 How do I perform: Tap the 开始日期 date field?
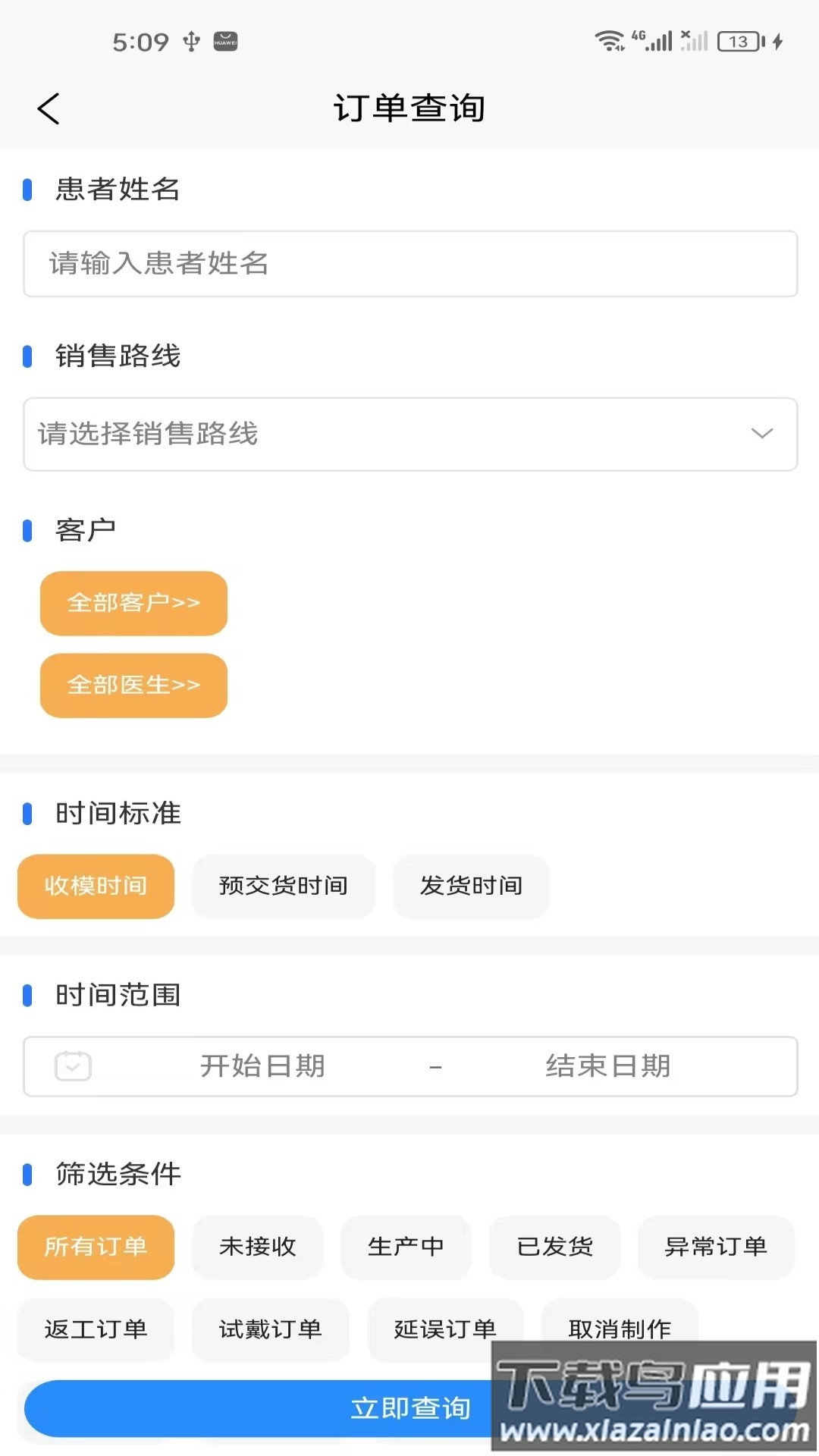pos(263,1065)
